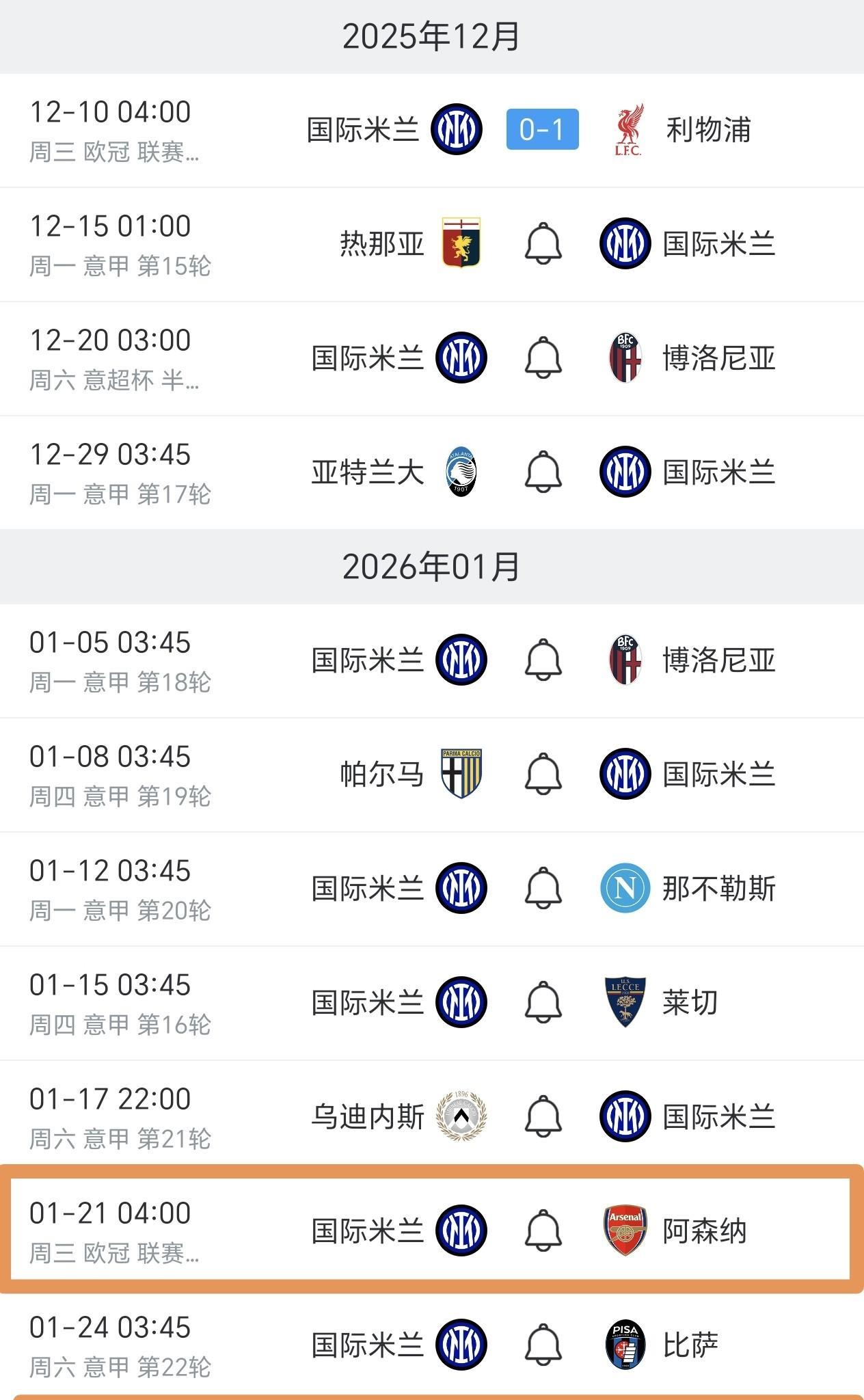Viewport: 864px width, 1400px height.
Task: Enable the bell for 国际米兰 vs 莱切
Action: (543, 1002)
